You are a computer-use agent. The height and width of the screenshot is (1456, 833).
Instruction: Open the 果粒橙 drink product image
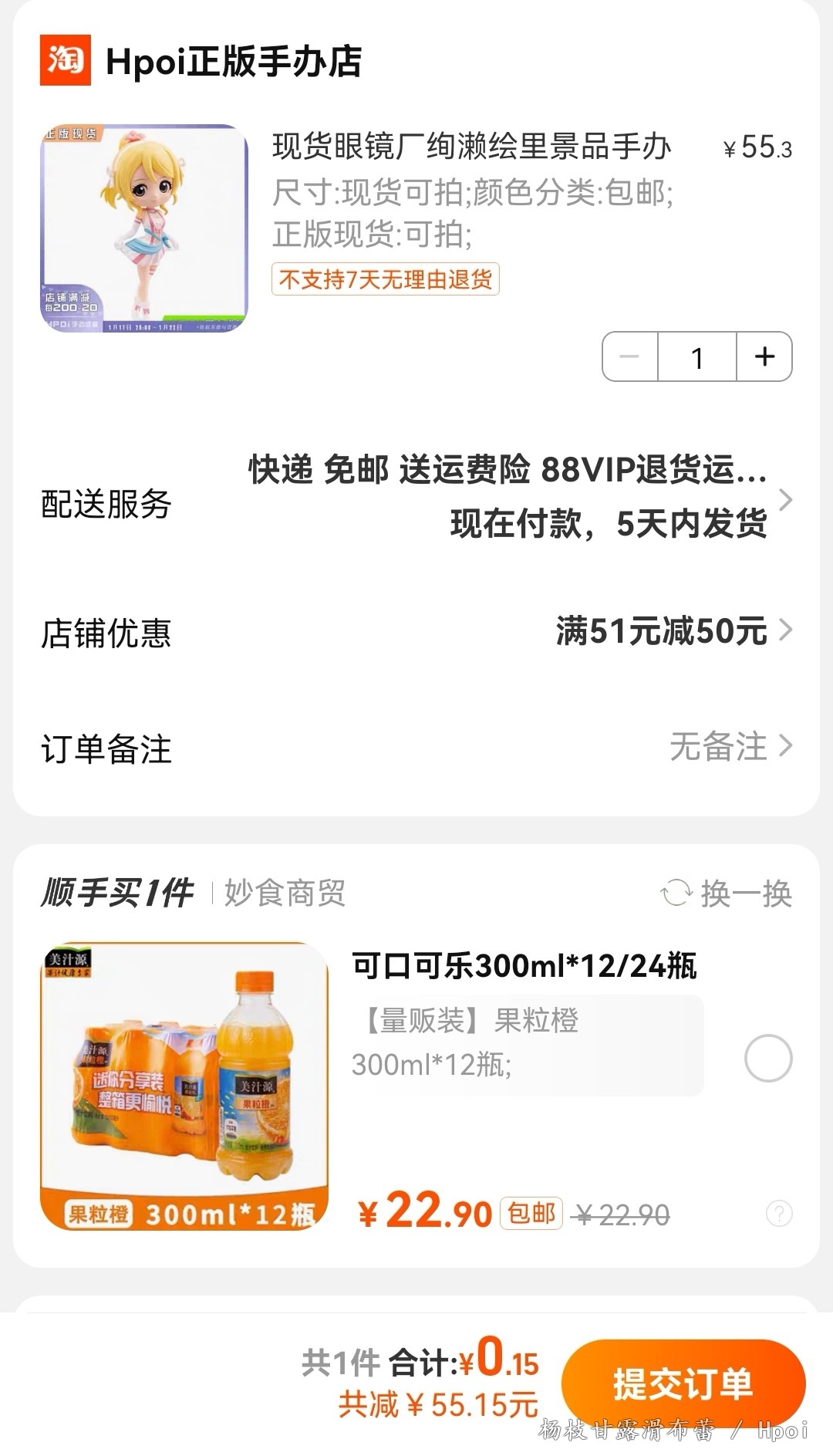[x=184, y=1086]
